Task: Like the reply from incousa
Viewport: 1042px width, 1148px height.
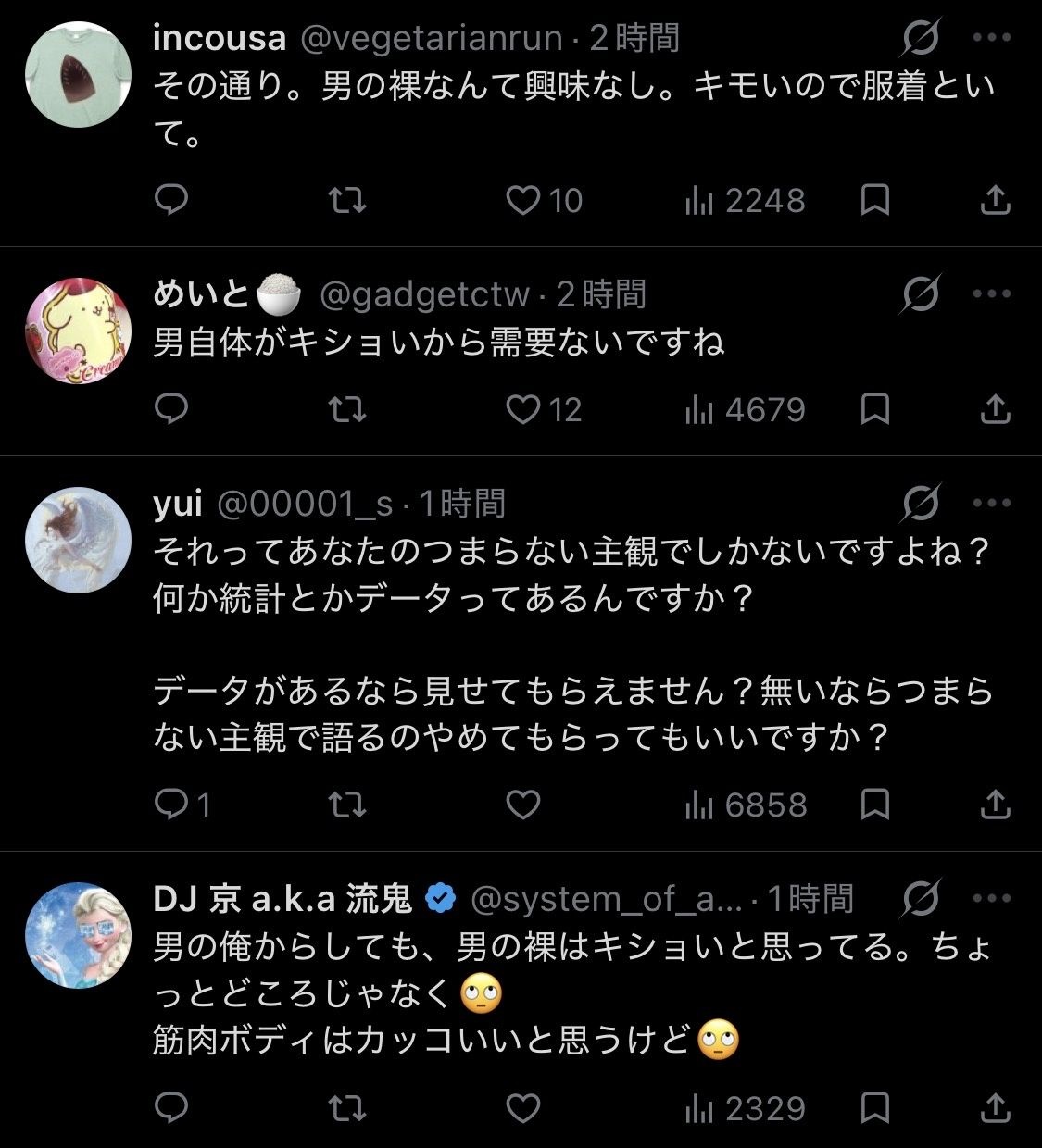Action: point(524,200)
